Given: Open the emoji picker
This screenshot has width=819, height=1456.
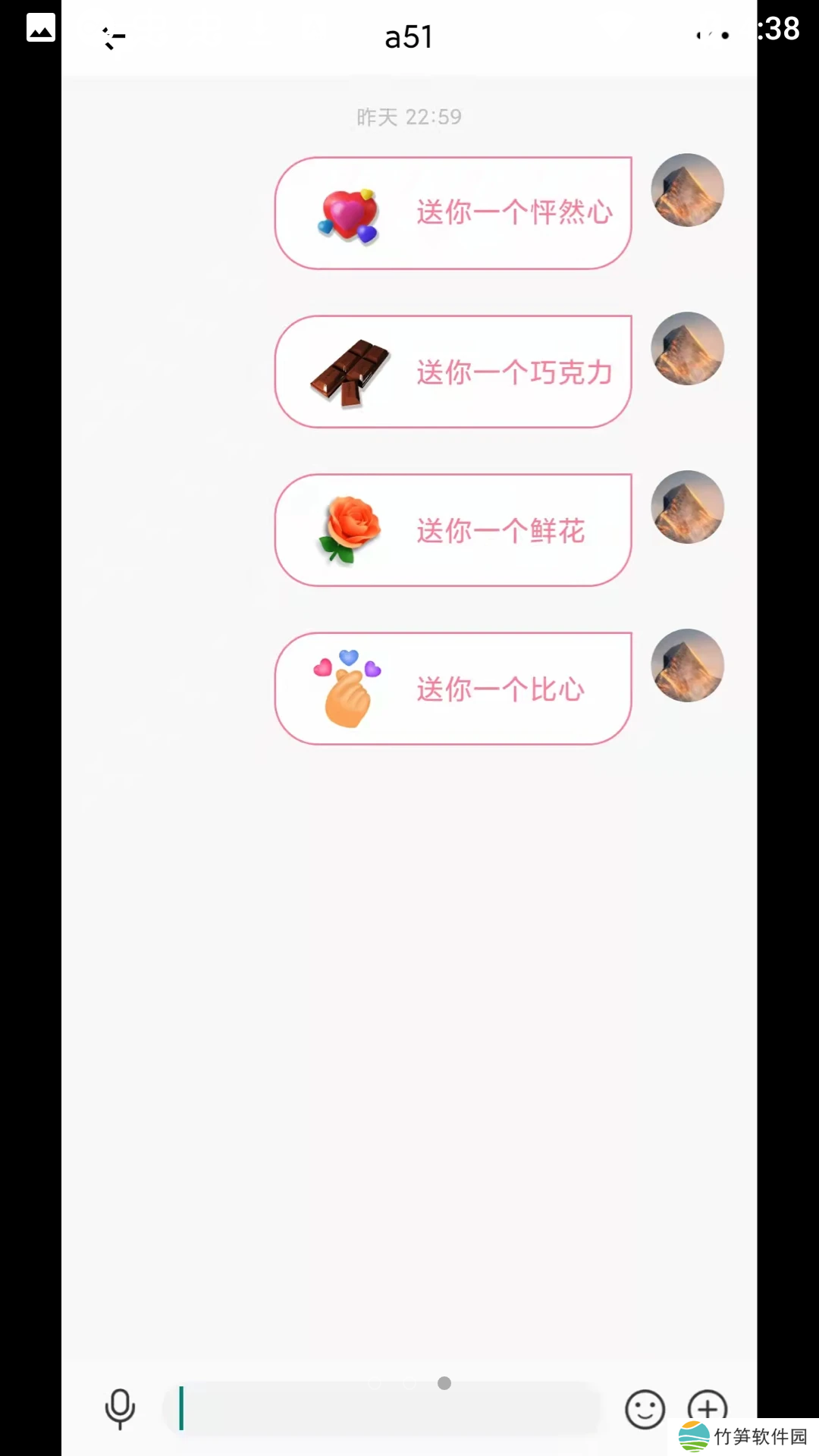Looking at the screenshot, I should click(645, 1409).
